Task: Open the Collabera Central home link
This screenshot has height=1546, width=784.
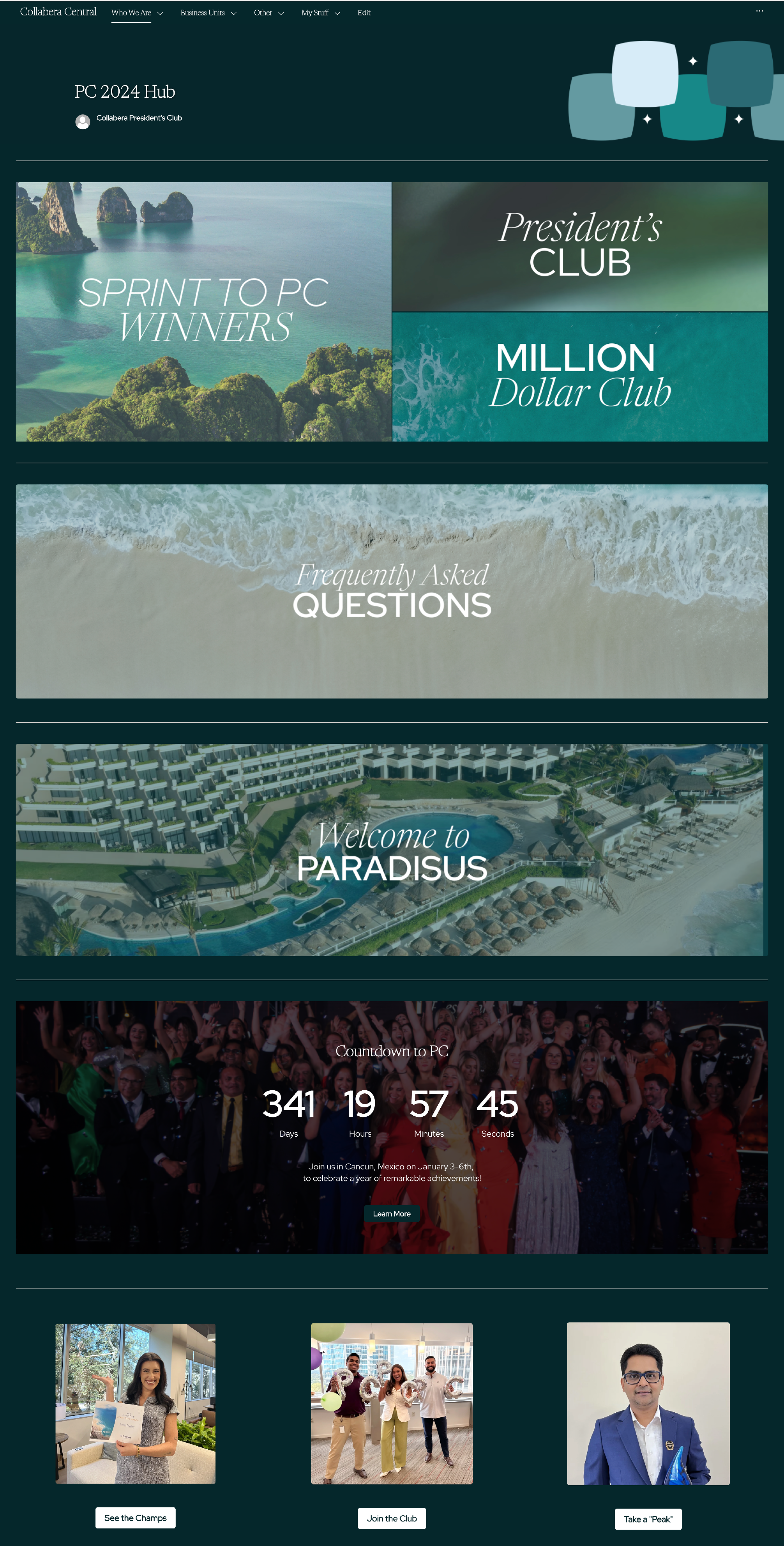Action: click(x=58, y=12)
